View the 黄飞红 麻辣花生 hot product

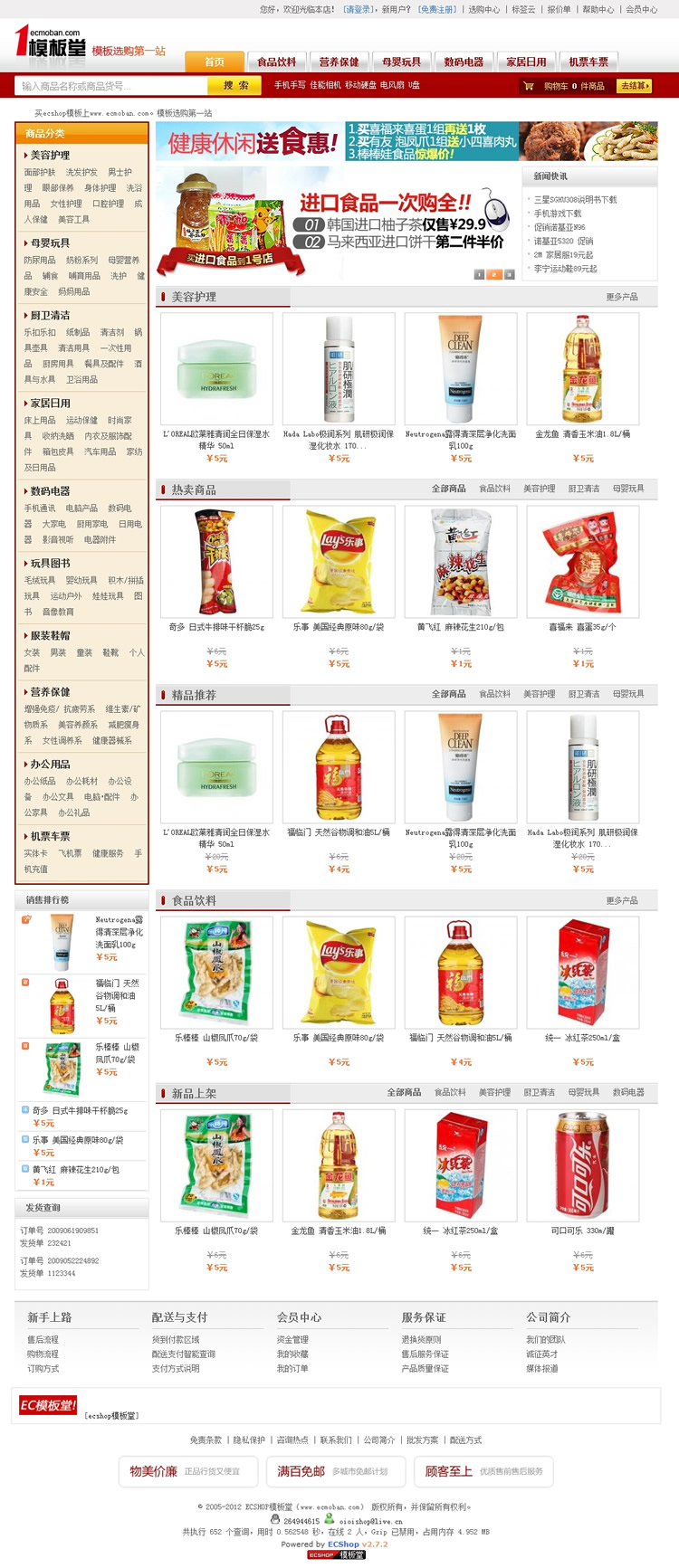461,563
